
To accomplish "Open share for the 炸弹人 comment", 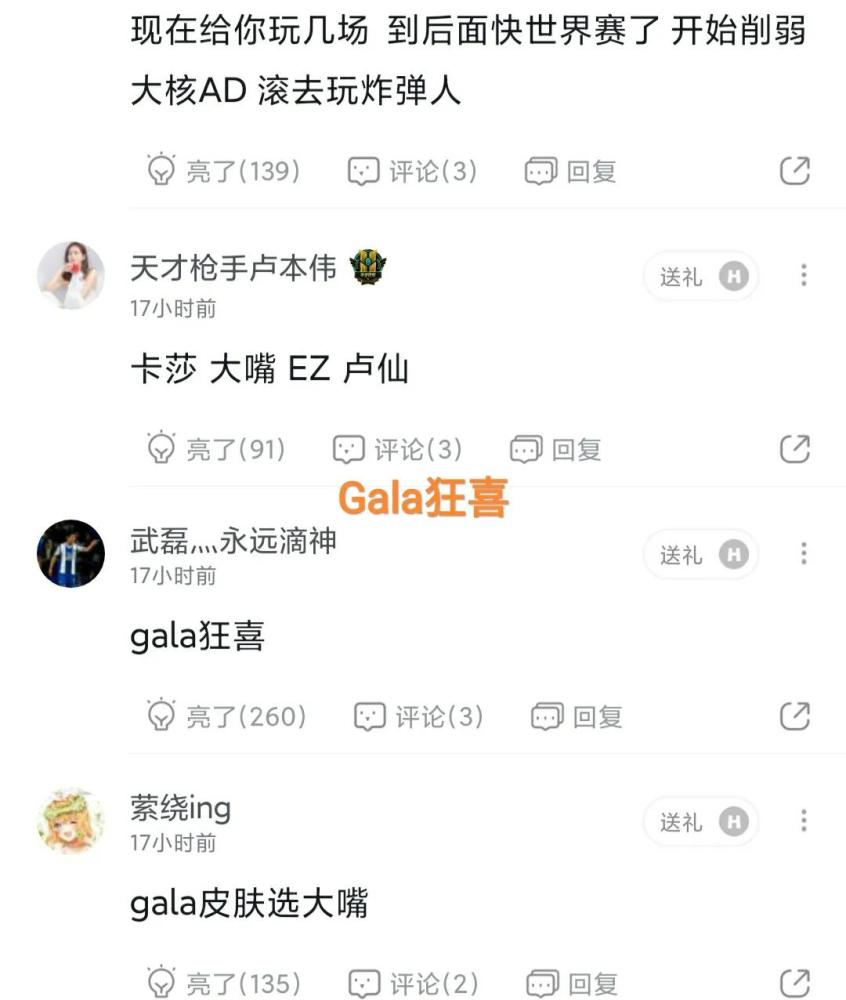I will coord(794,171).
